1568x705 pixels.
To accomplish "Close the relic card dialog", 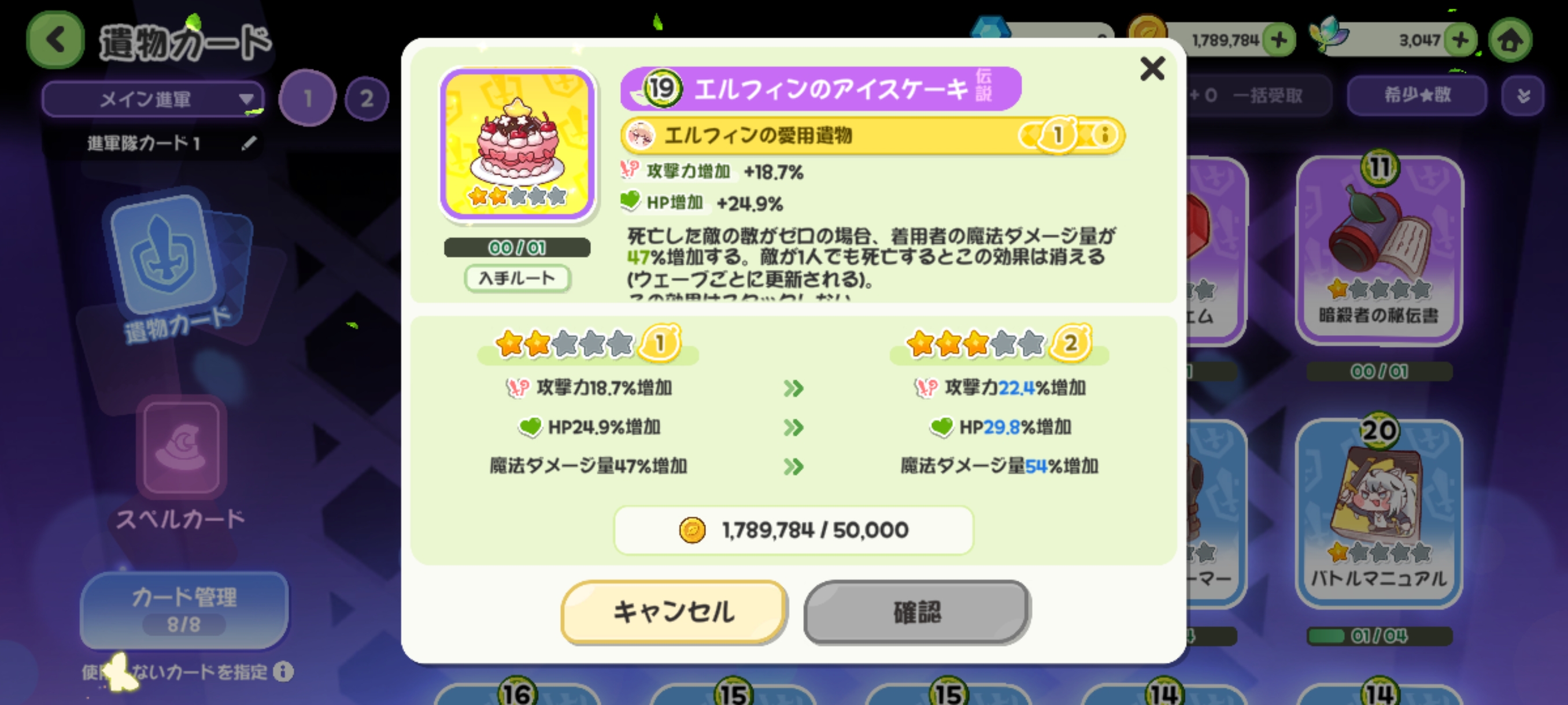I will [1152, 69].
